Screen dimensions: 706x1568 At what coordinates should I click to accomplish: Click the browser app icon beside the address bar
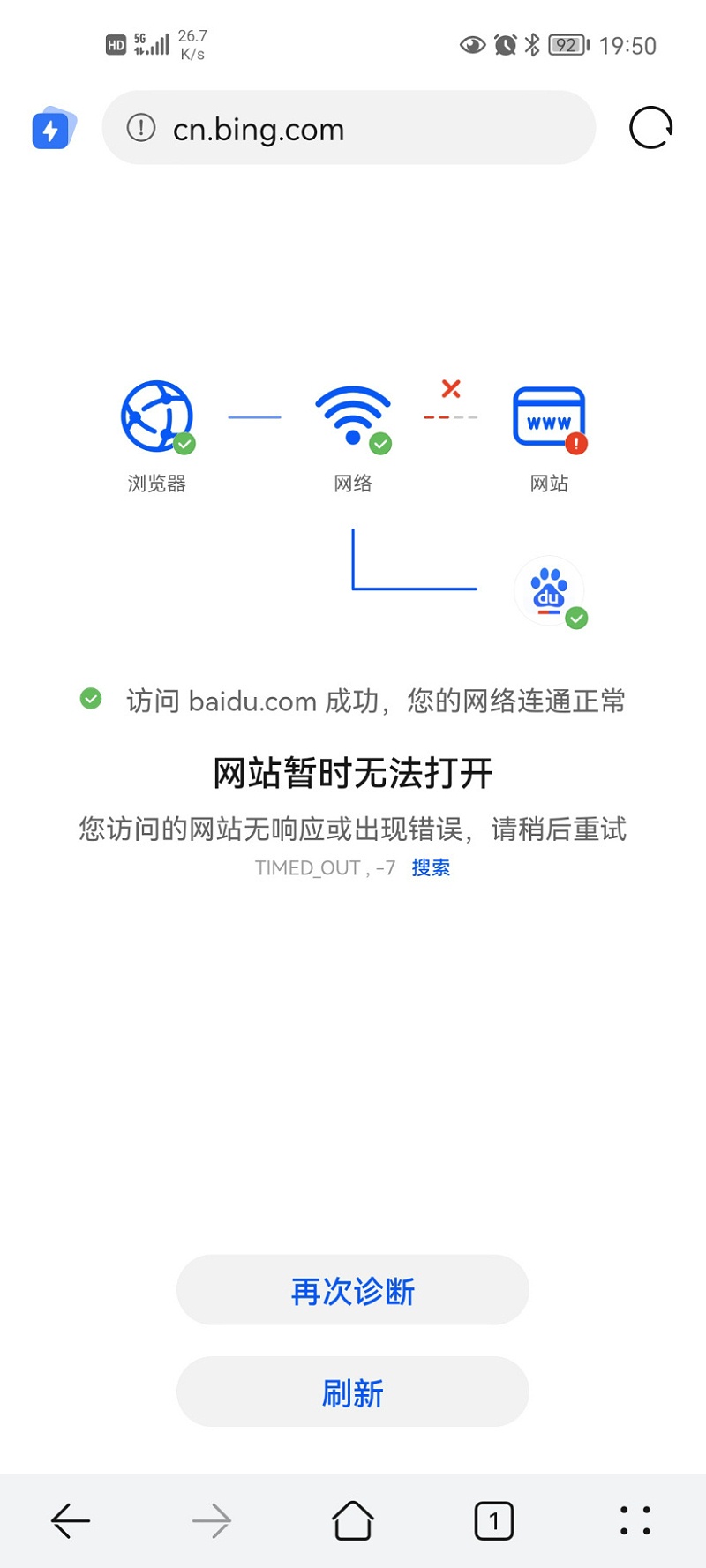(x=50, y=129)
